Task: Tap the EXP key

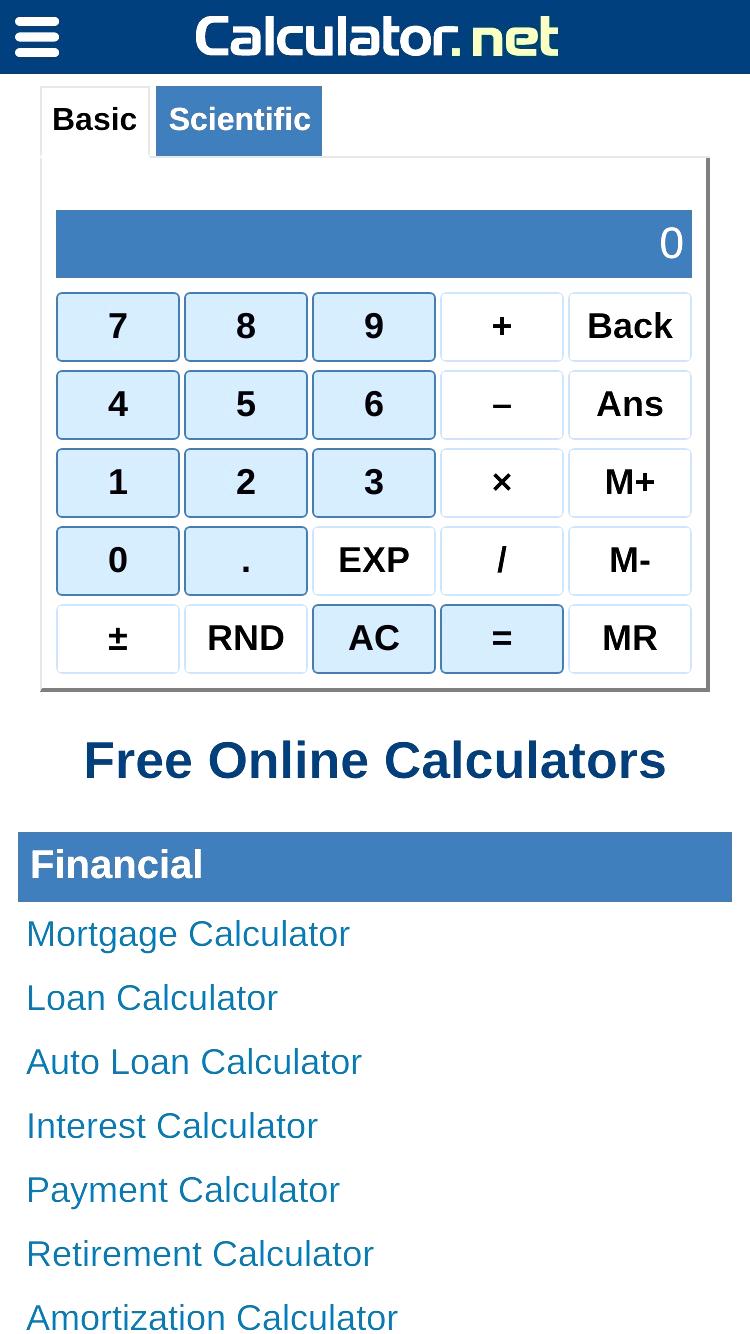Action: [x=374, y=561]
